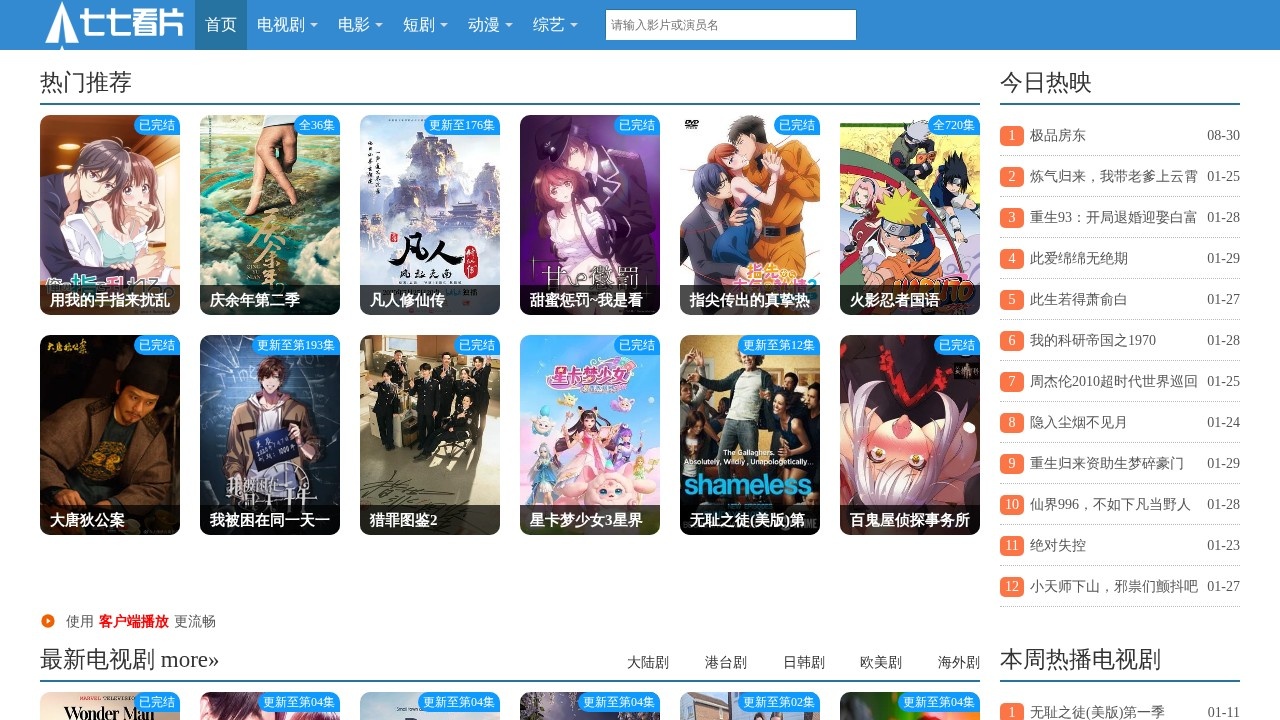This screenshot has width=1280, height=720.
Task: Open the 凡人修仙传 poster card
Action: coord(430,215)
